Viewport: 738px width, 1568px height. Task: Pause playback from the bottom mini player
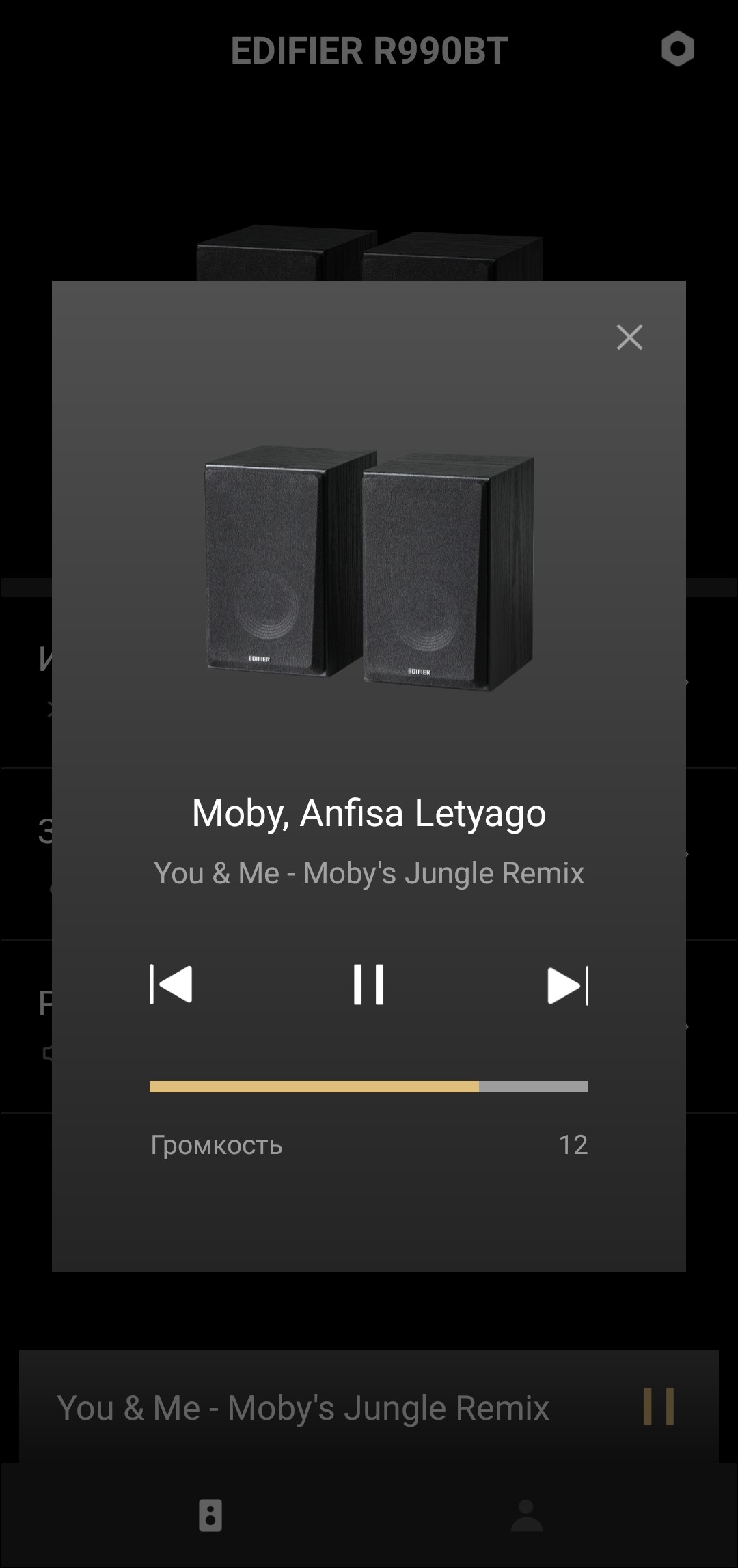659,1406
